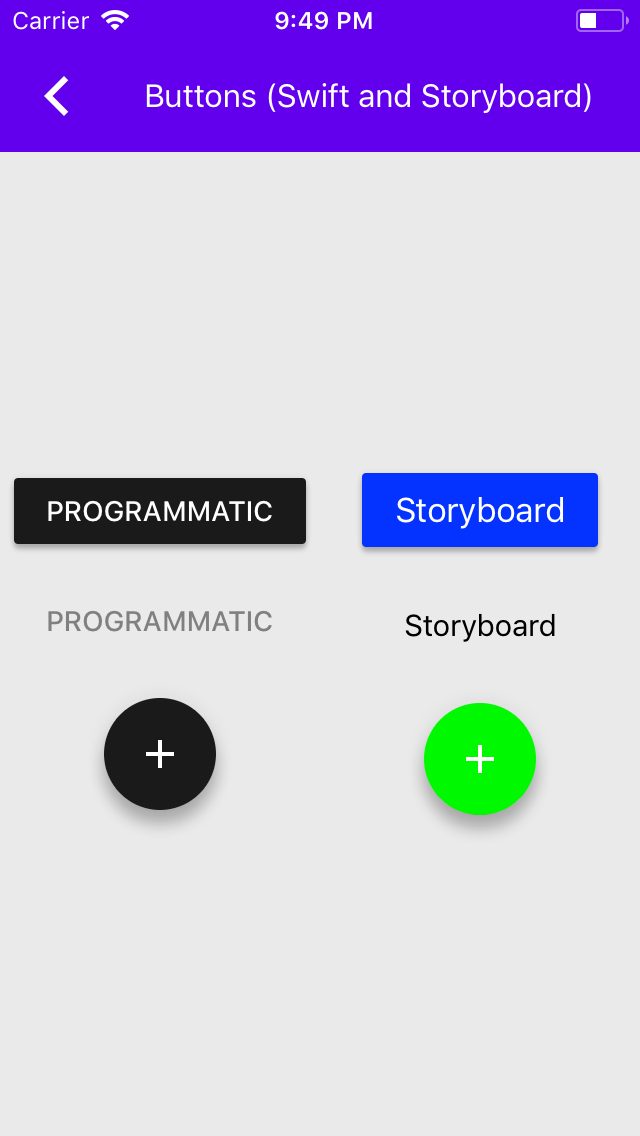Go back using the header arrow

pyautogui.click(x=57, y=97)
